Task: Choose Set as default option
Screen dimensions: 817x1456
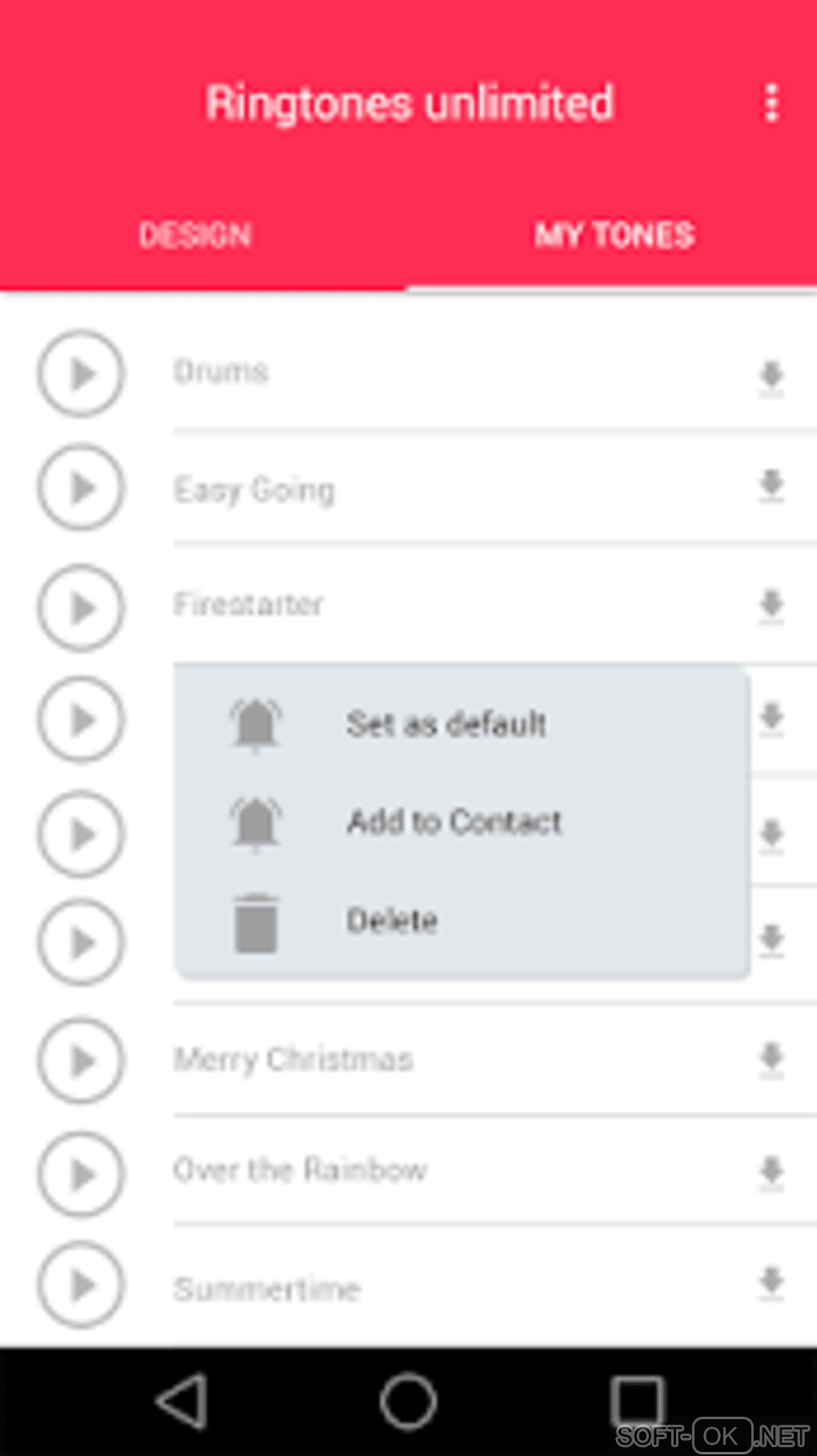Action: pos(445,724)
